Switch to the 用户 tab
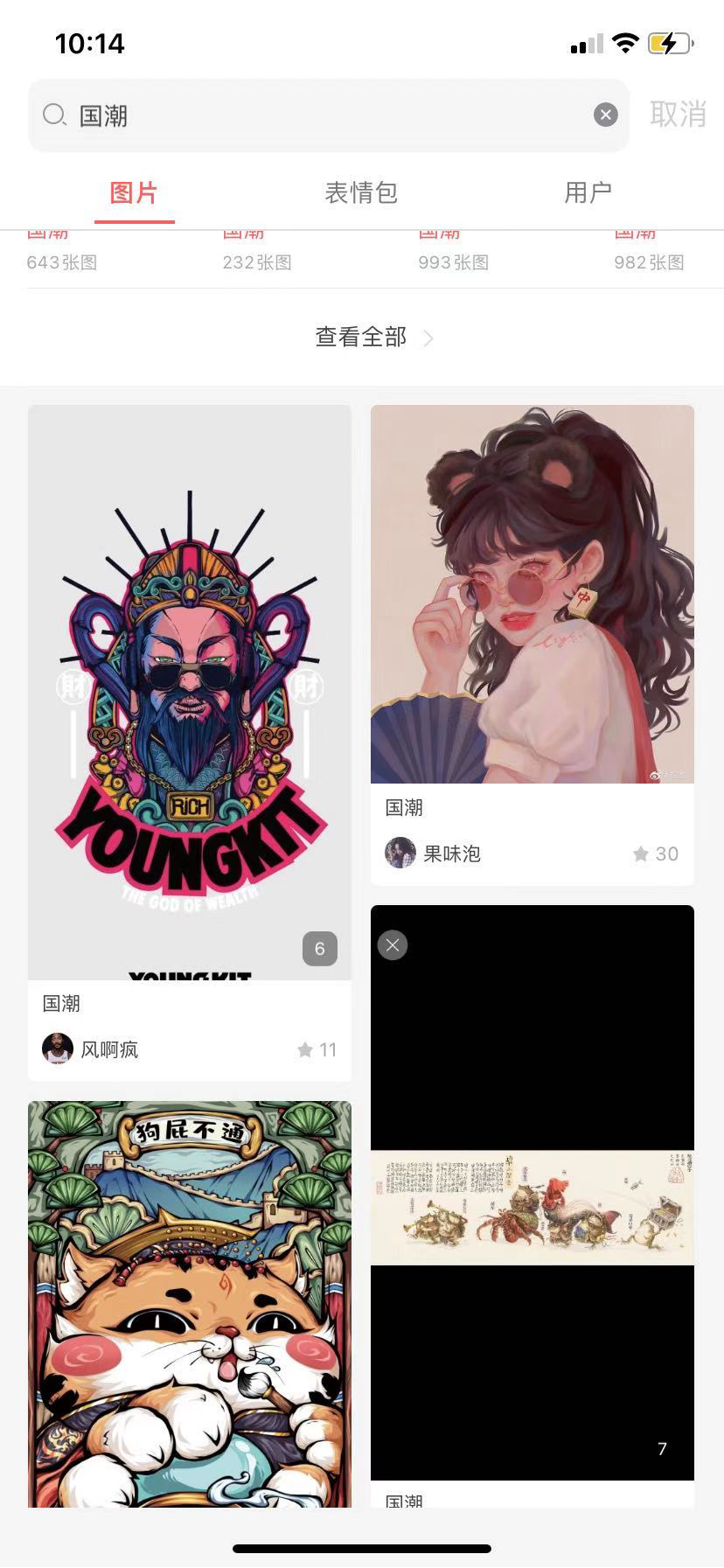724x1568 pixels. point(588,192)
